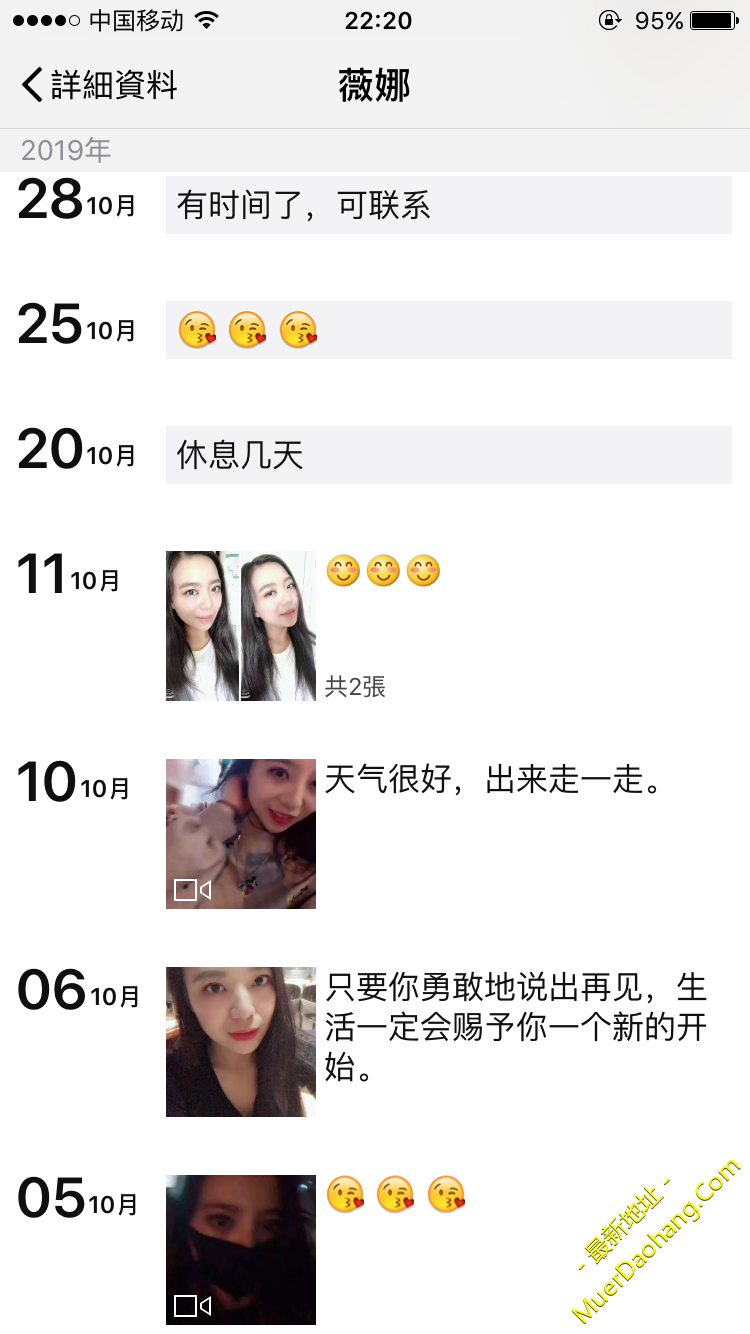
Task: Open the 06 October photo post
Action: pos(241,1042)
